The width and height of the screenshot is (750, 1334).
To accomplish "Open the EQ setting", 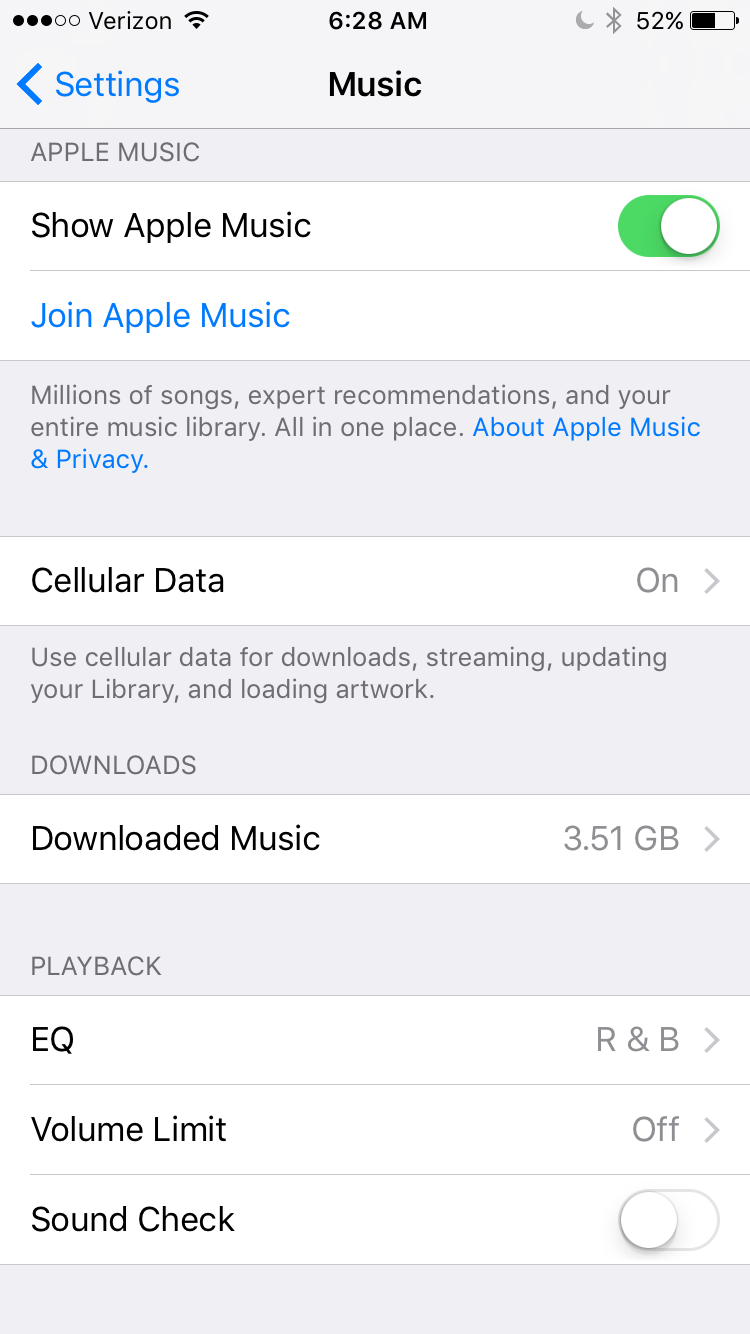I will pos(375,1040).
